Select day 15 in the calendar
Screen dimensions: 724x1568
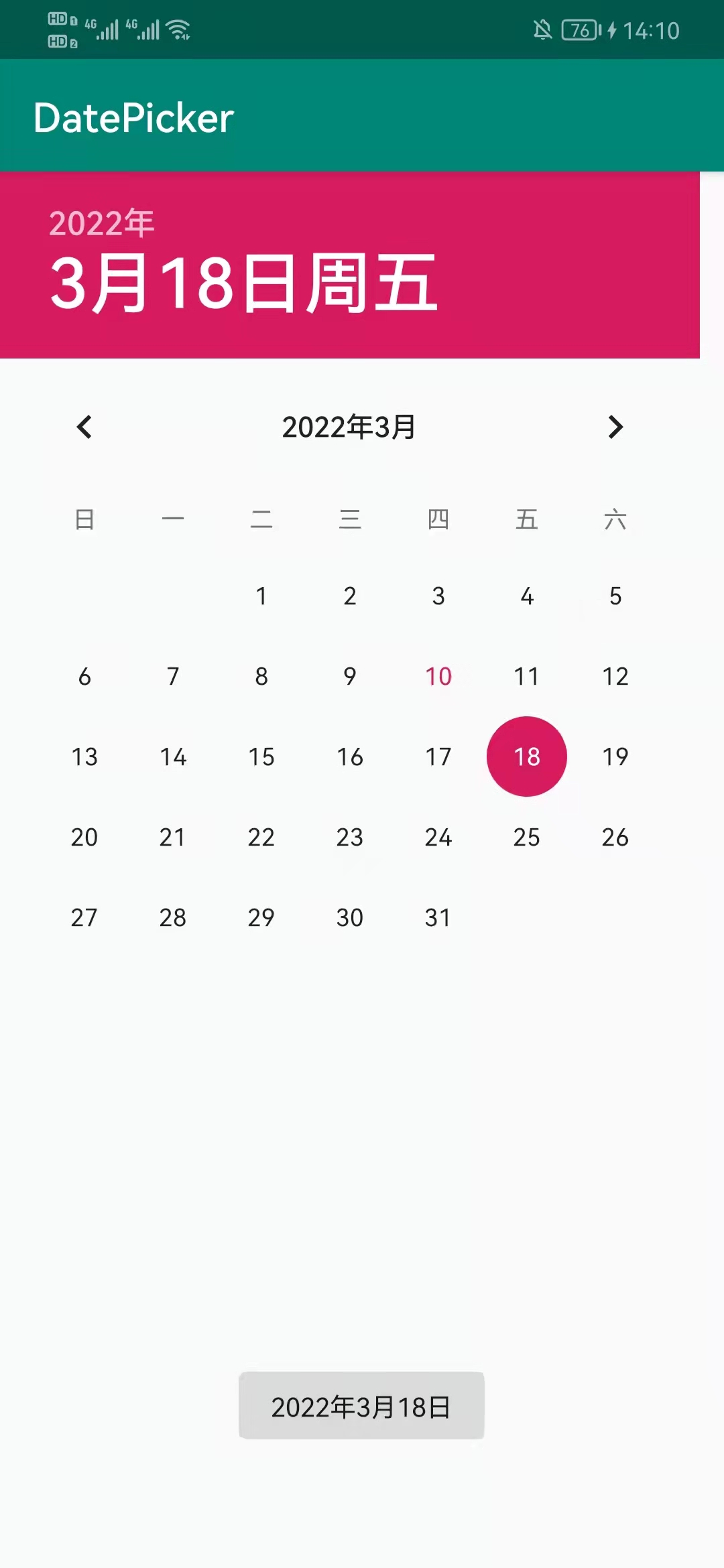(261, 757)
